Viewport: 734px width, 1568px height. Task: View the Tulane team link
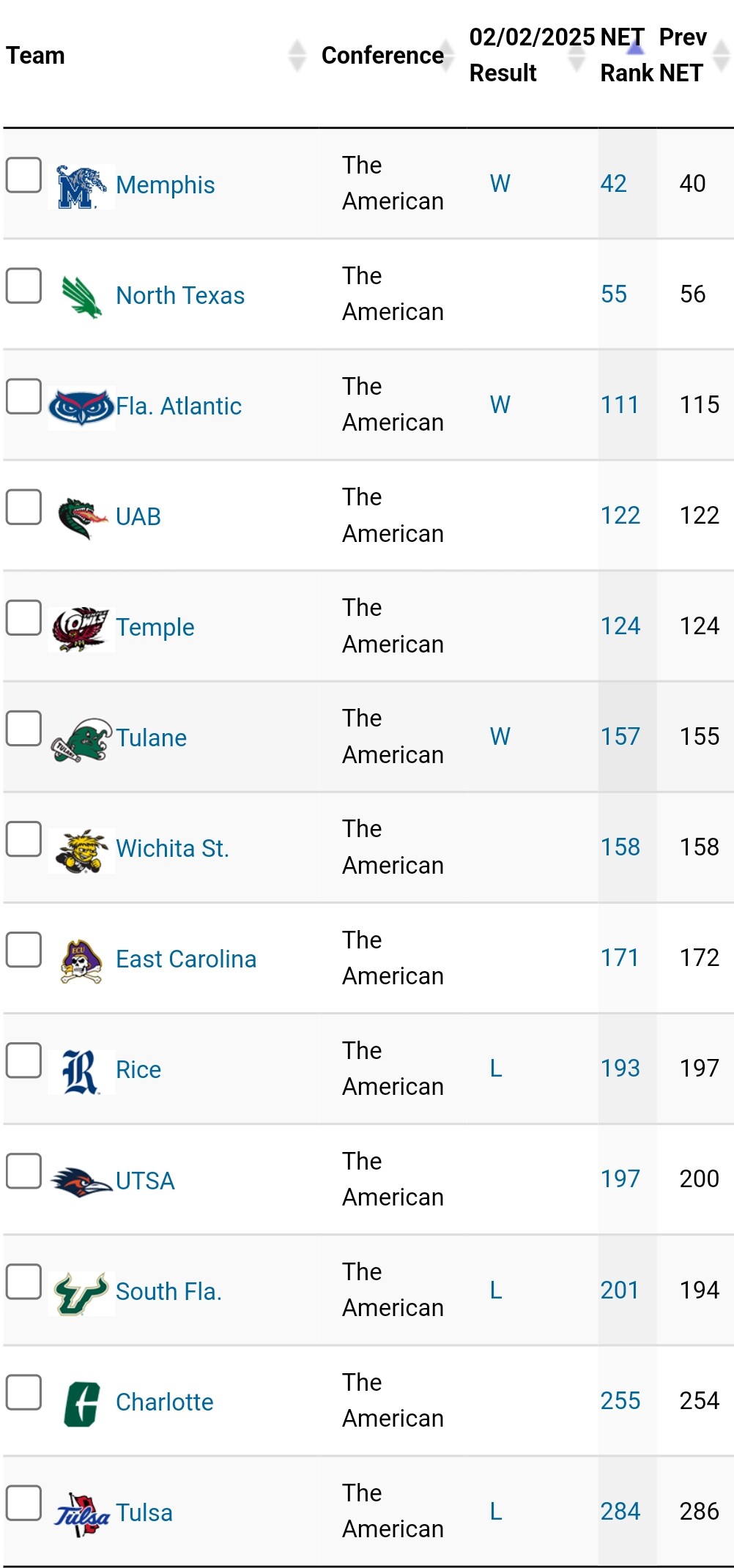(x=151, y=737)
